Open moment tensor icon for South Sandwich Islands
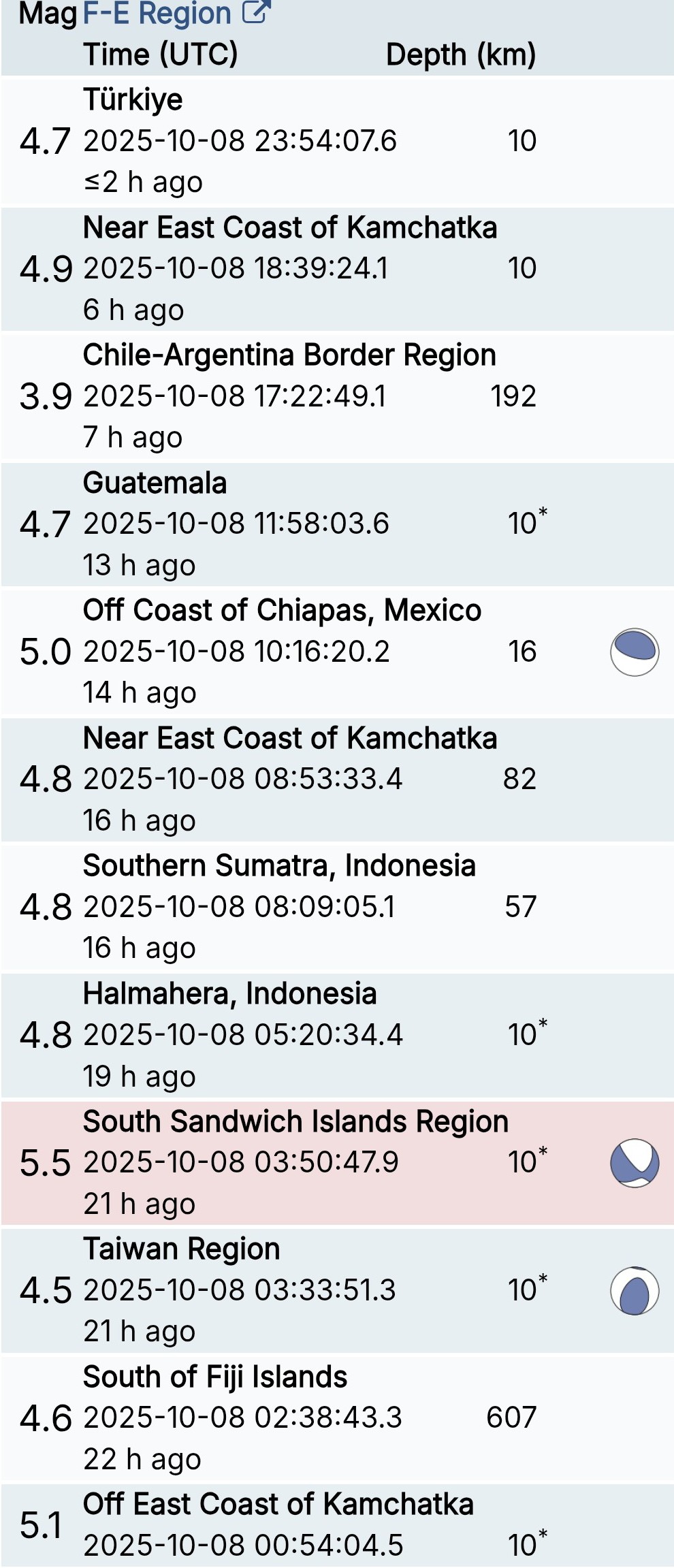 tap(634, 1163)
